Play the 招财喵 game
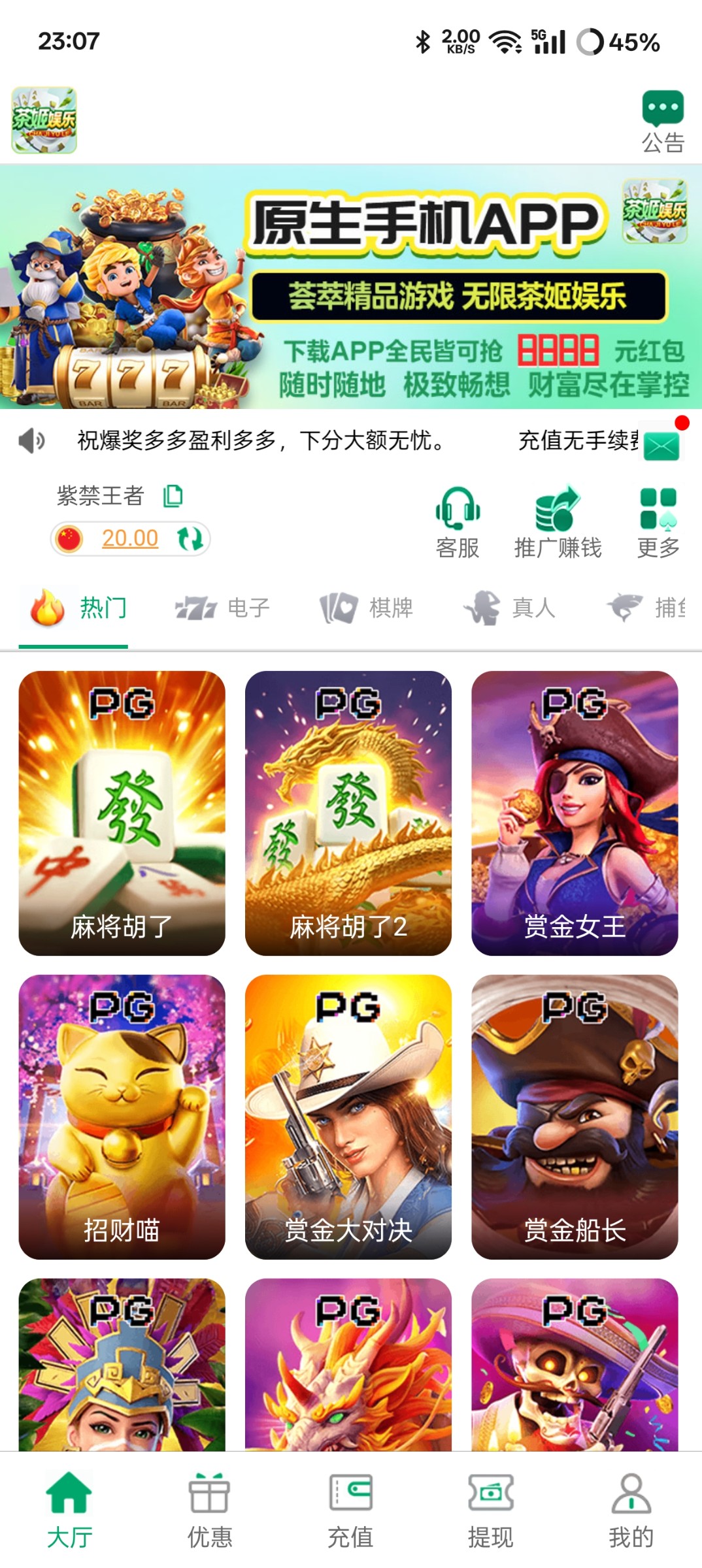The width and height of the screenshot is (702, 1568). coord(122,1117)
